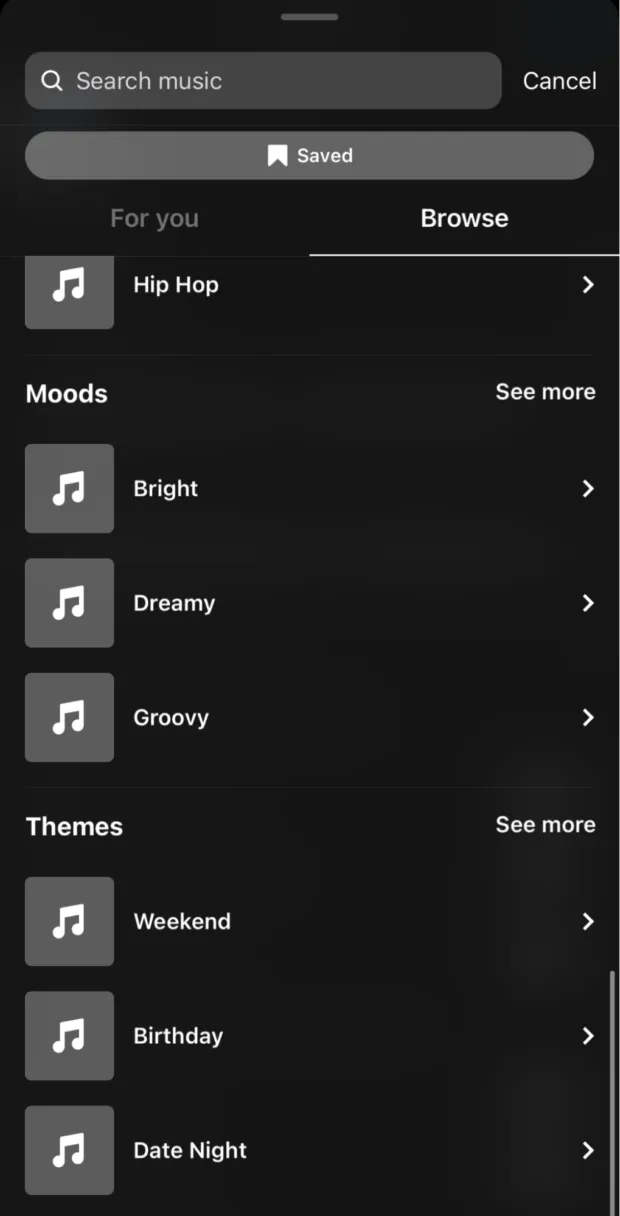This screenshot has width=620, height=1216.
Task: Open the Bright mood
Action: click(310, 489)
